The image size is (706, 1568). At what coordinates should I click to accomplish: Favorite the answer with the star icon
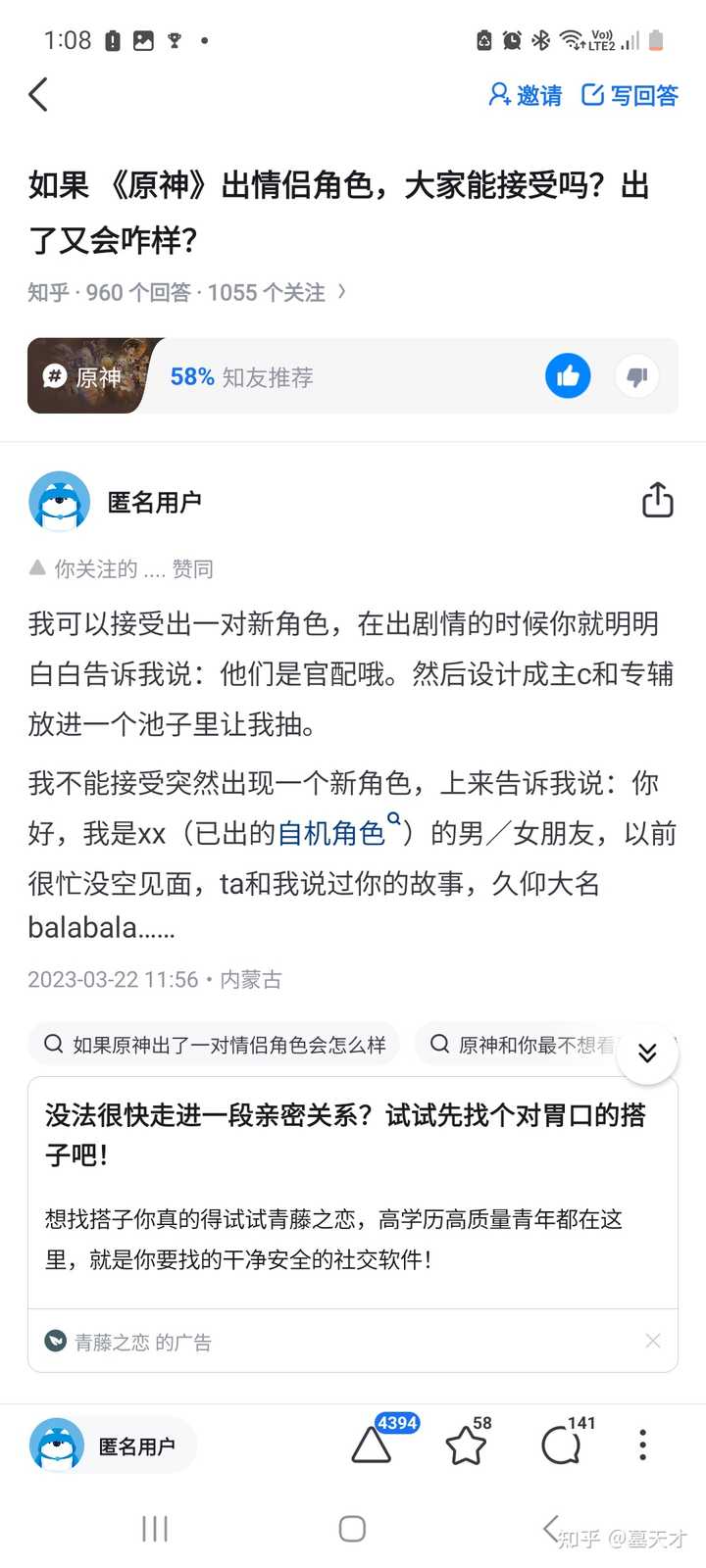466,1445
